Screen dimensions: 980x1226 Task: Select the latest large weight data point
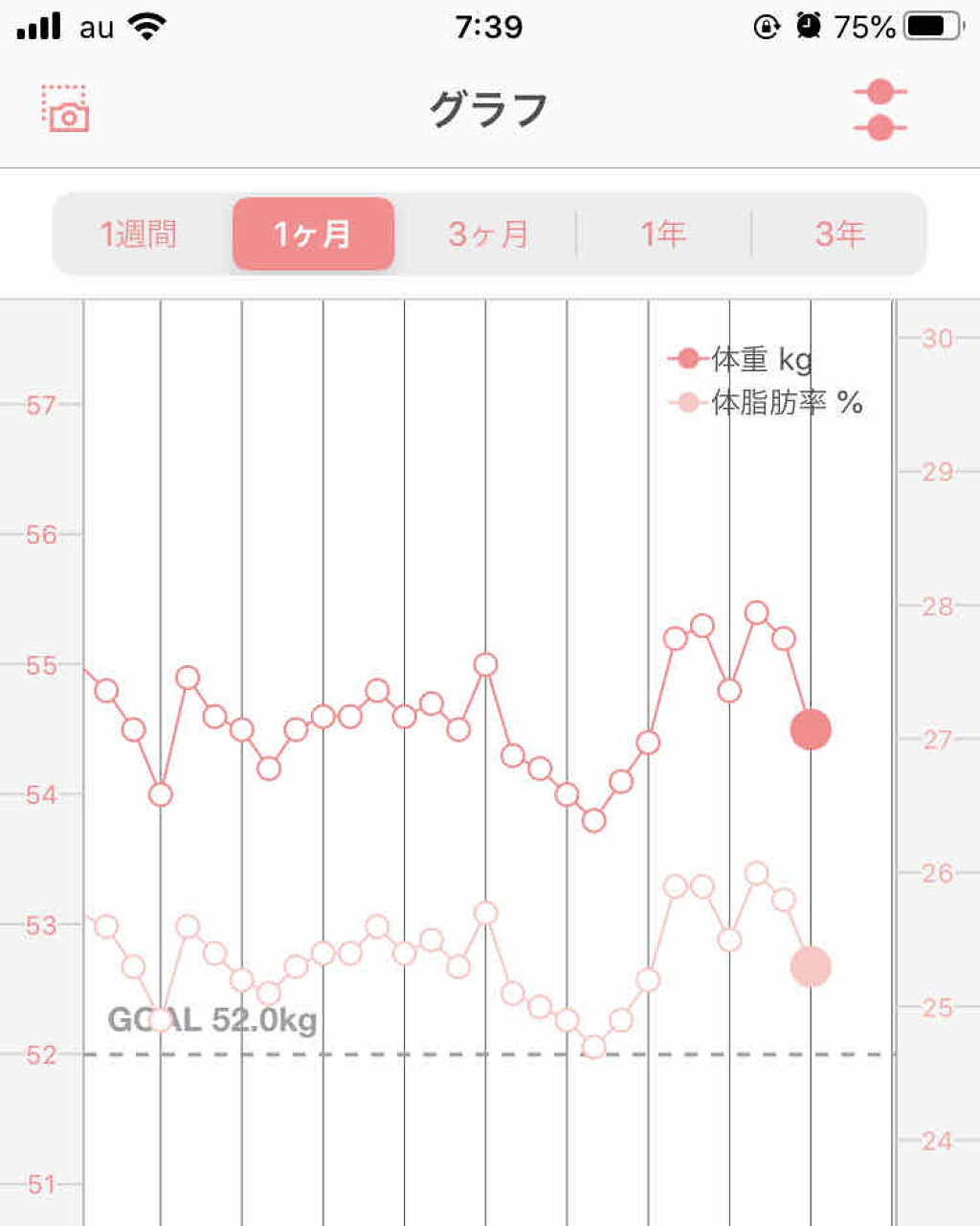pos(809,730)
